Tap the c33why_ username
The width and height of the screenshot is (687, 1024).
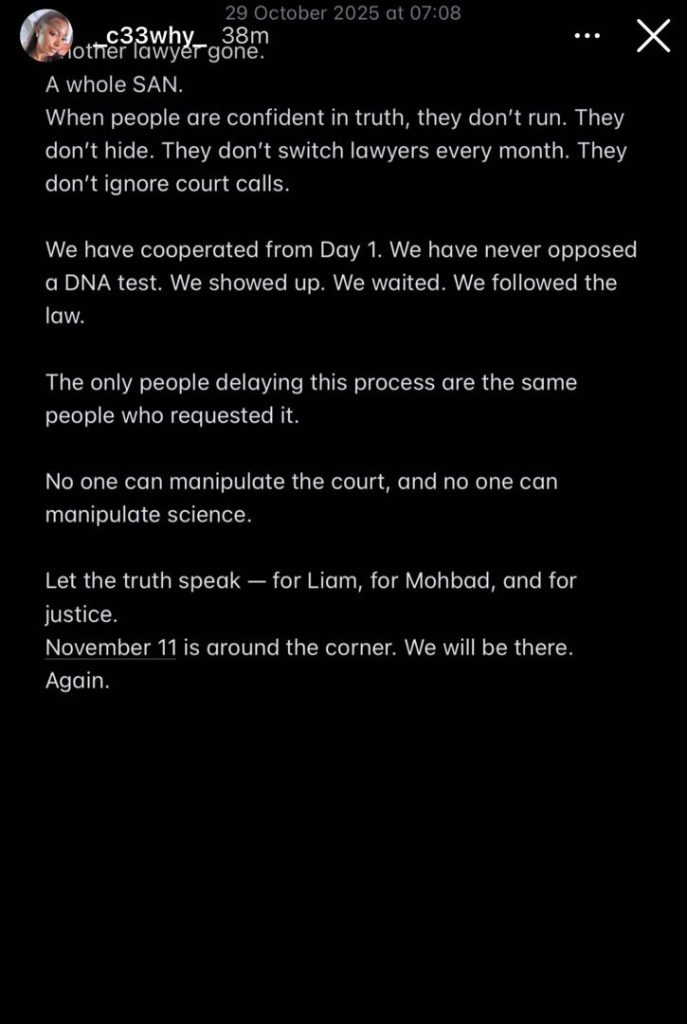click(150, 35)
